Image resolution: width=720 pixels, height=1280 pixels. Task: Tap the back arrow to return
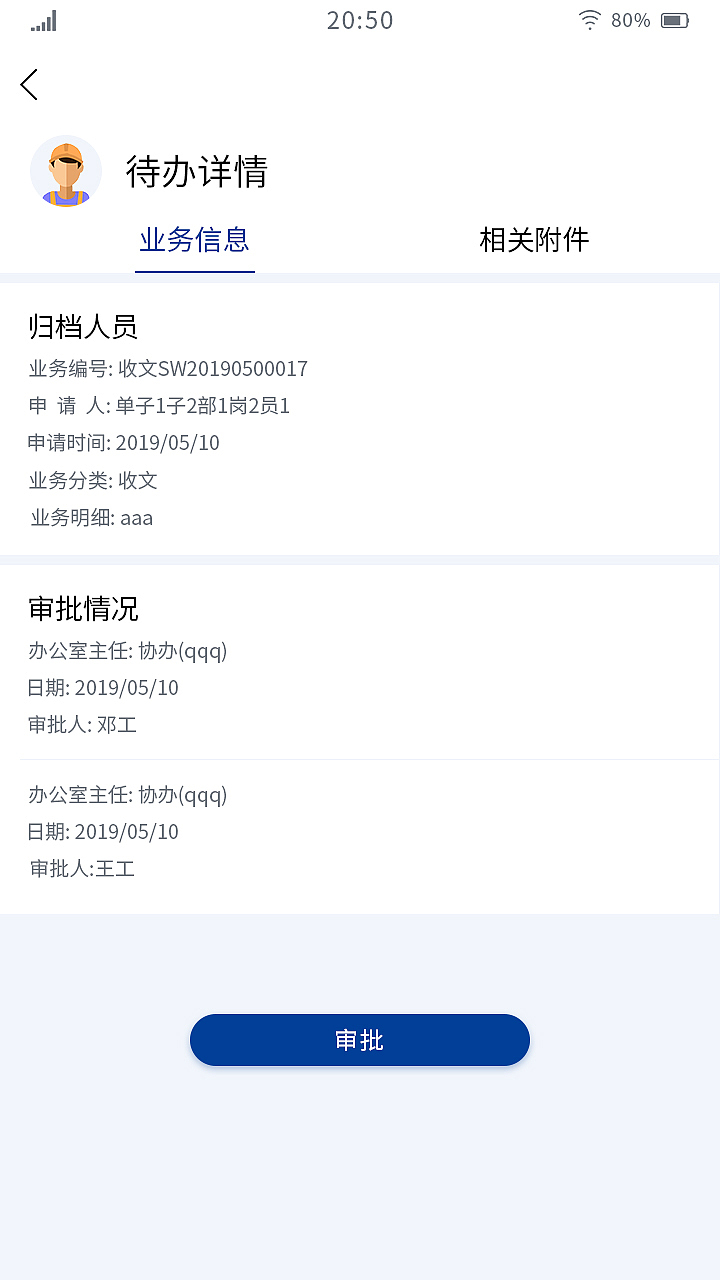tap(29, 84)
